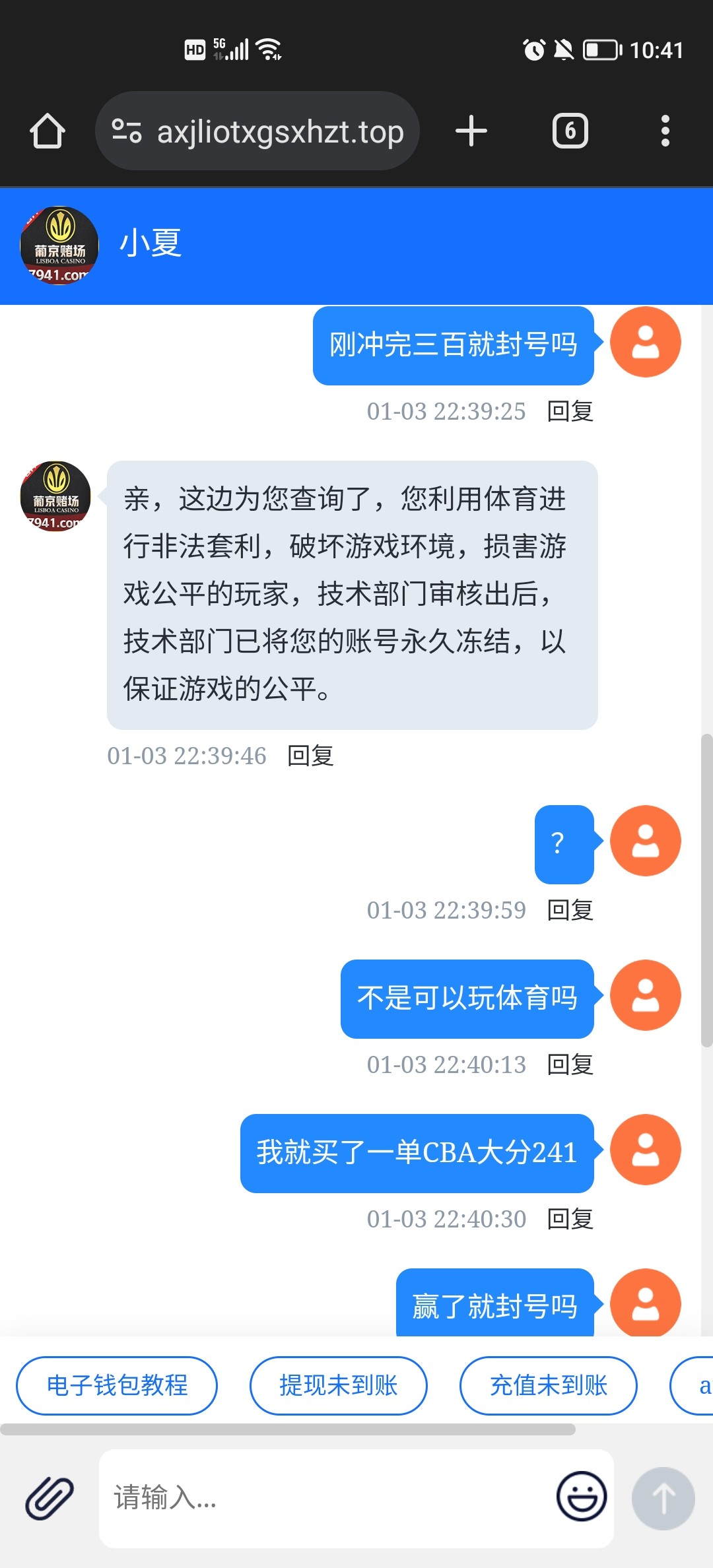Image resolution: width=713 pixels, height=1568 pixels.
Task: Send the message with the arrow button
Action: tap(663, 1498)
